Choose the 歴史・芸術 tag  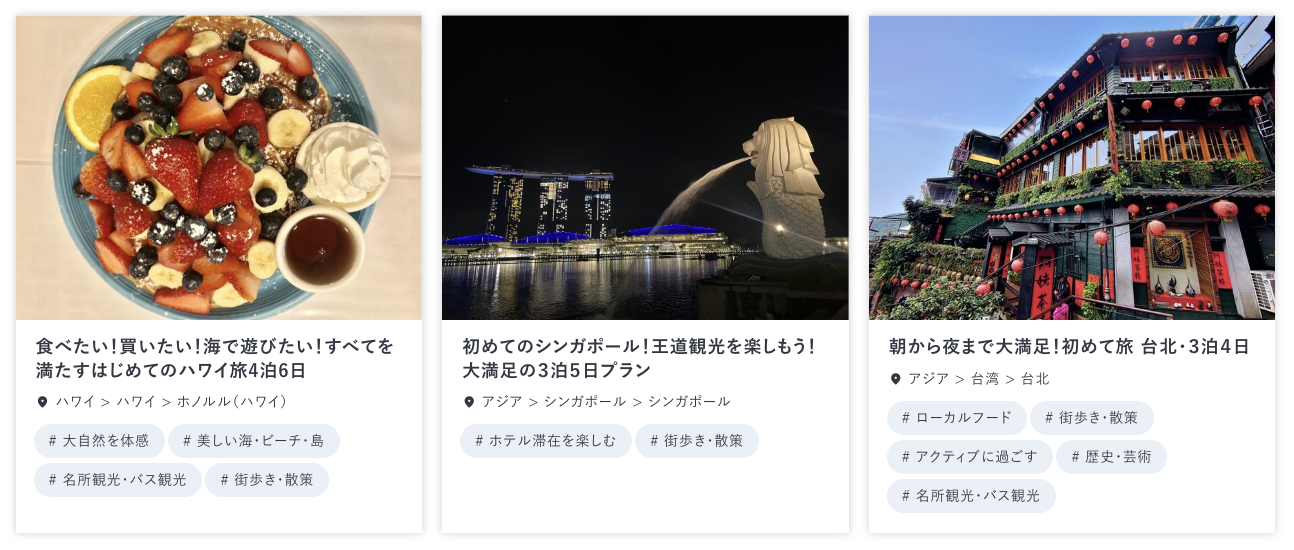pyautogui.click(x=1110, y=457)
